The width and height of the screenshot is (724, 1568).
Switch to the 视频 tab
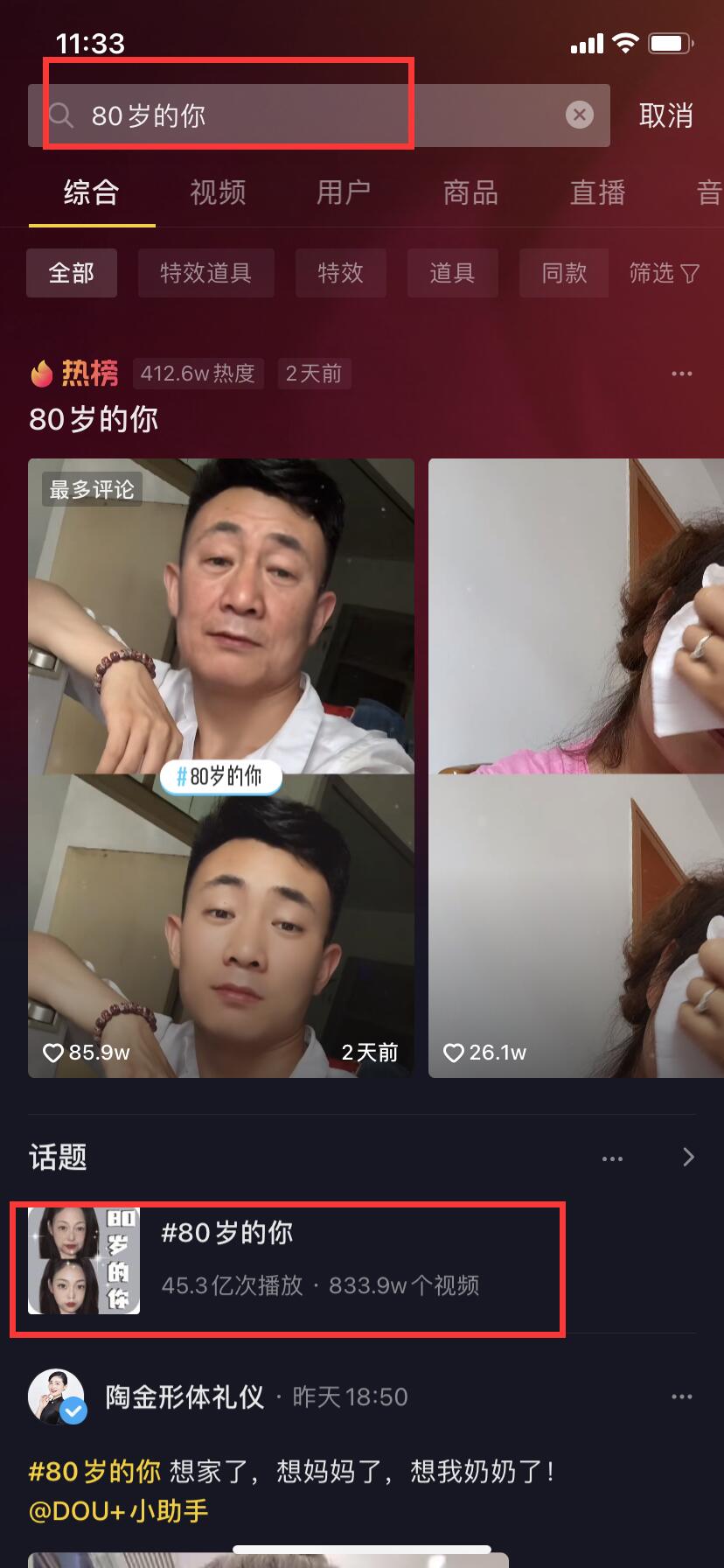click(218, 192)
